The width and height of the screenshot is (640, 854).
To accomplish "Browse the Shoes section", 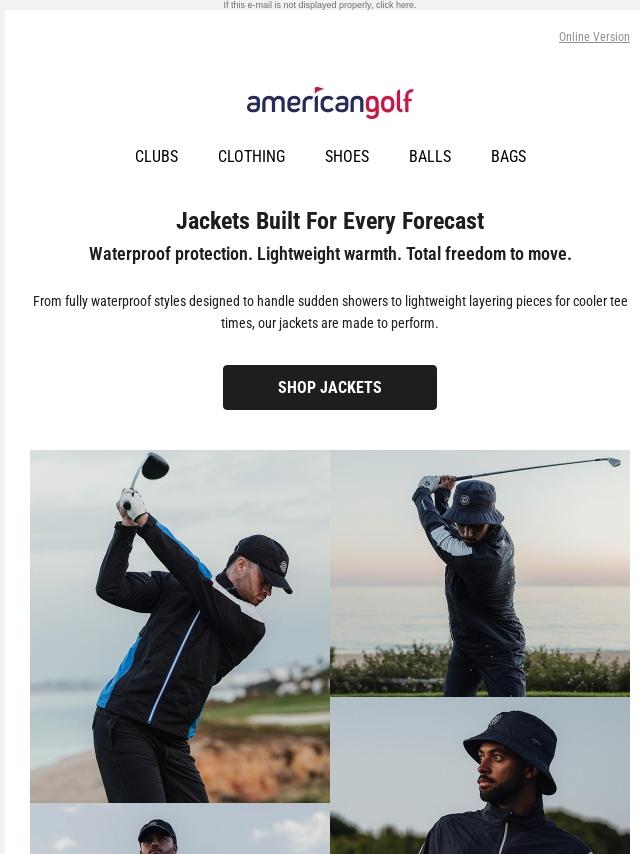I will coord(347,156).
